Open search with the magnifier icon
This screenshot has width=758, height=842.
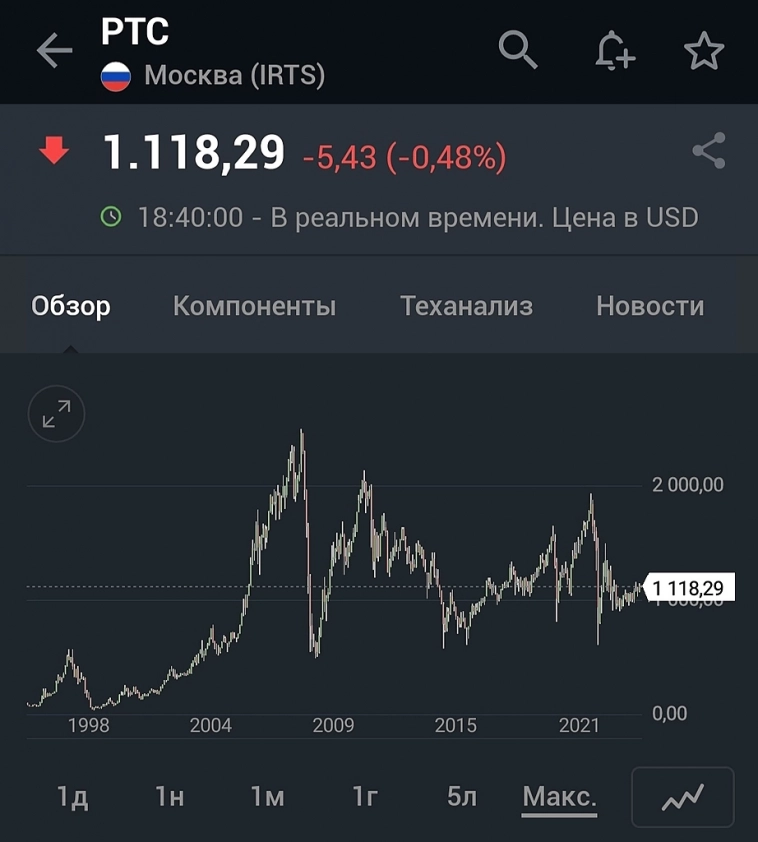point(518,50)
